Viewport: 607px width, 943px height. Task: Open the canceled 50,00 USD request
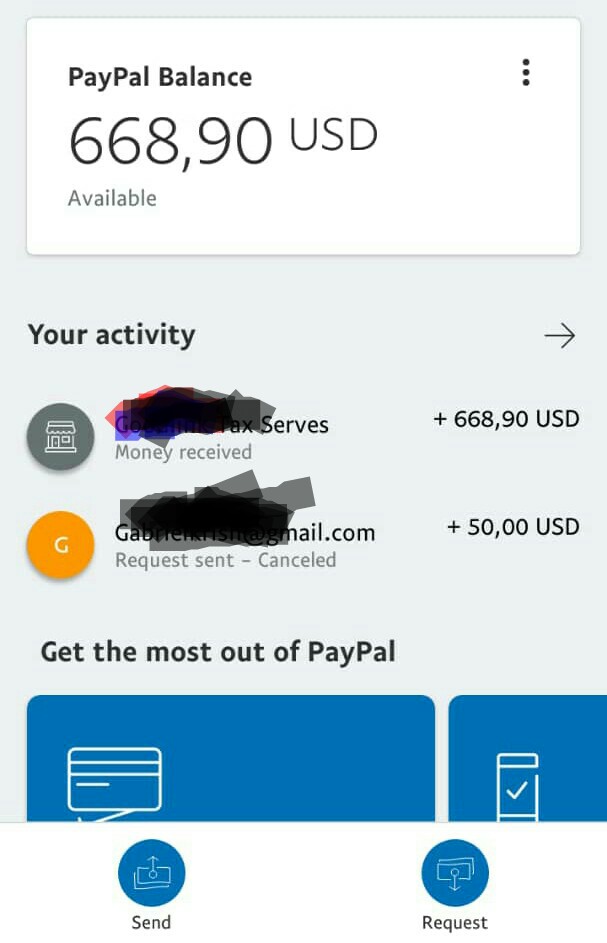pyautogui.click(x=300, y=544)
